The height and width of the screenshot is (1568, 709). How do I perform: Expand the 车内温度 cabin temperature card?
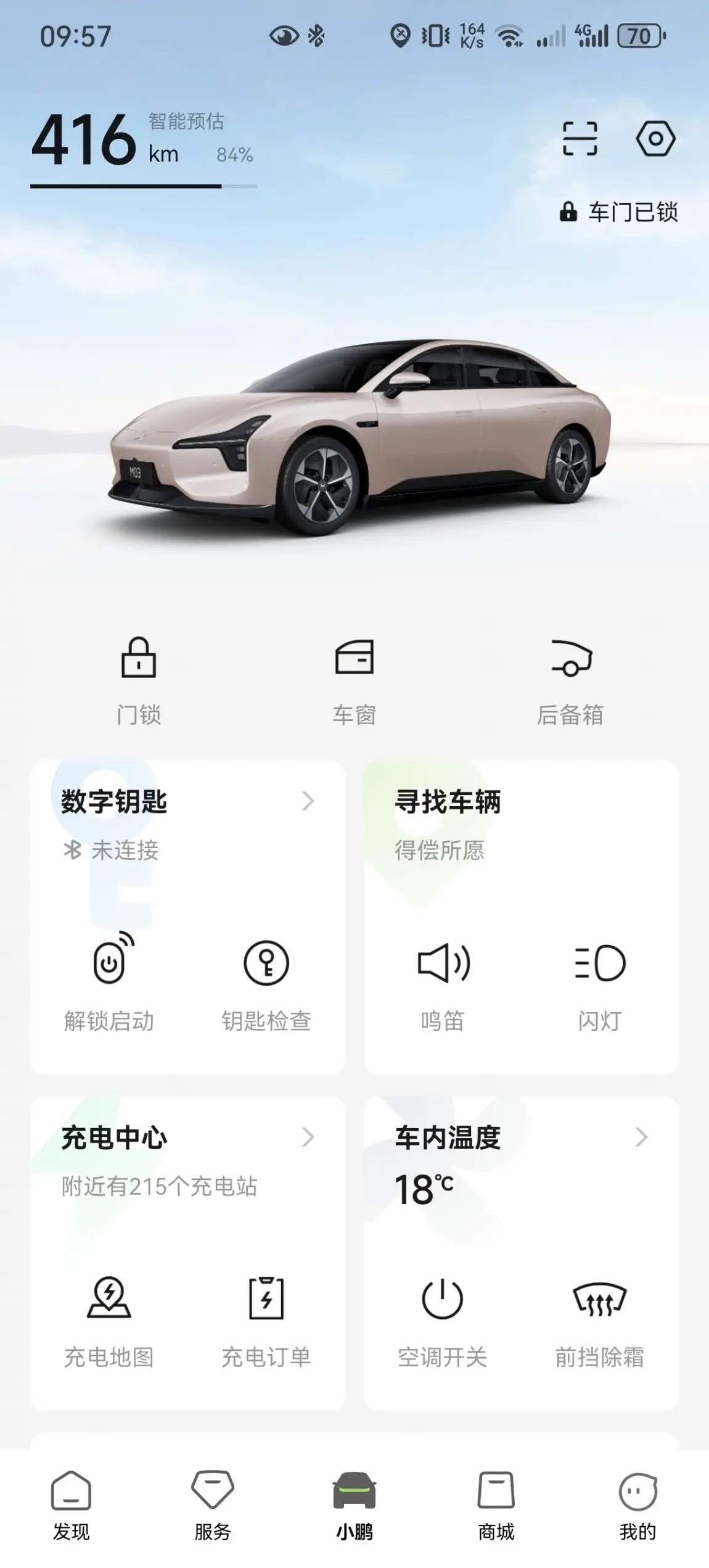pos(641,1137)
